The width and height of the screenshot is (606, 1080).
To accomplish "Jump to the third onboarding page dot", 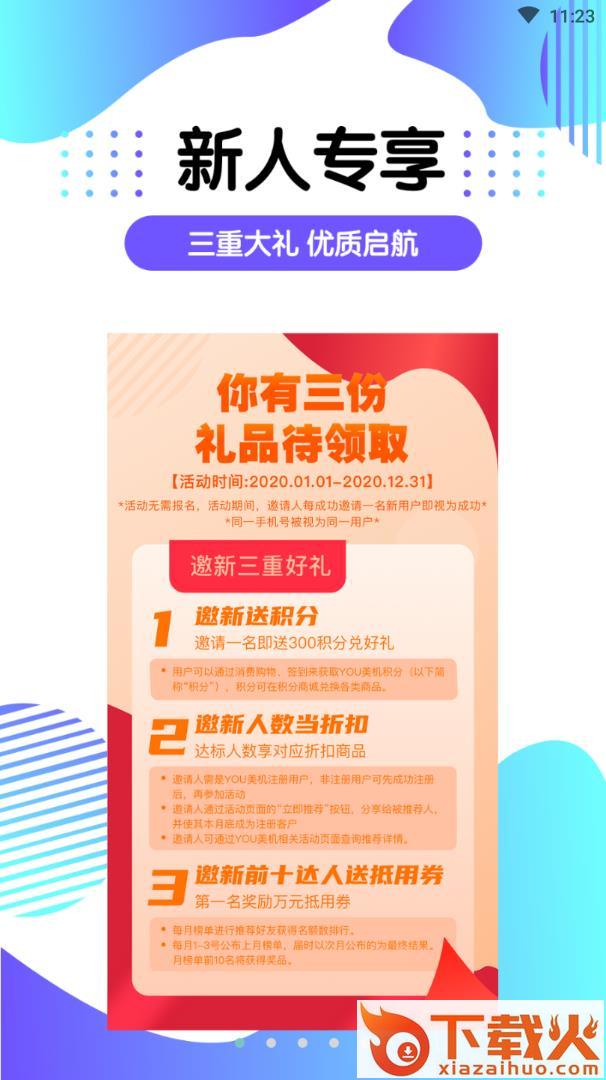I will point(303,1043).
